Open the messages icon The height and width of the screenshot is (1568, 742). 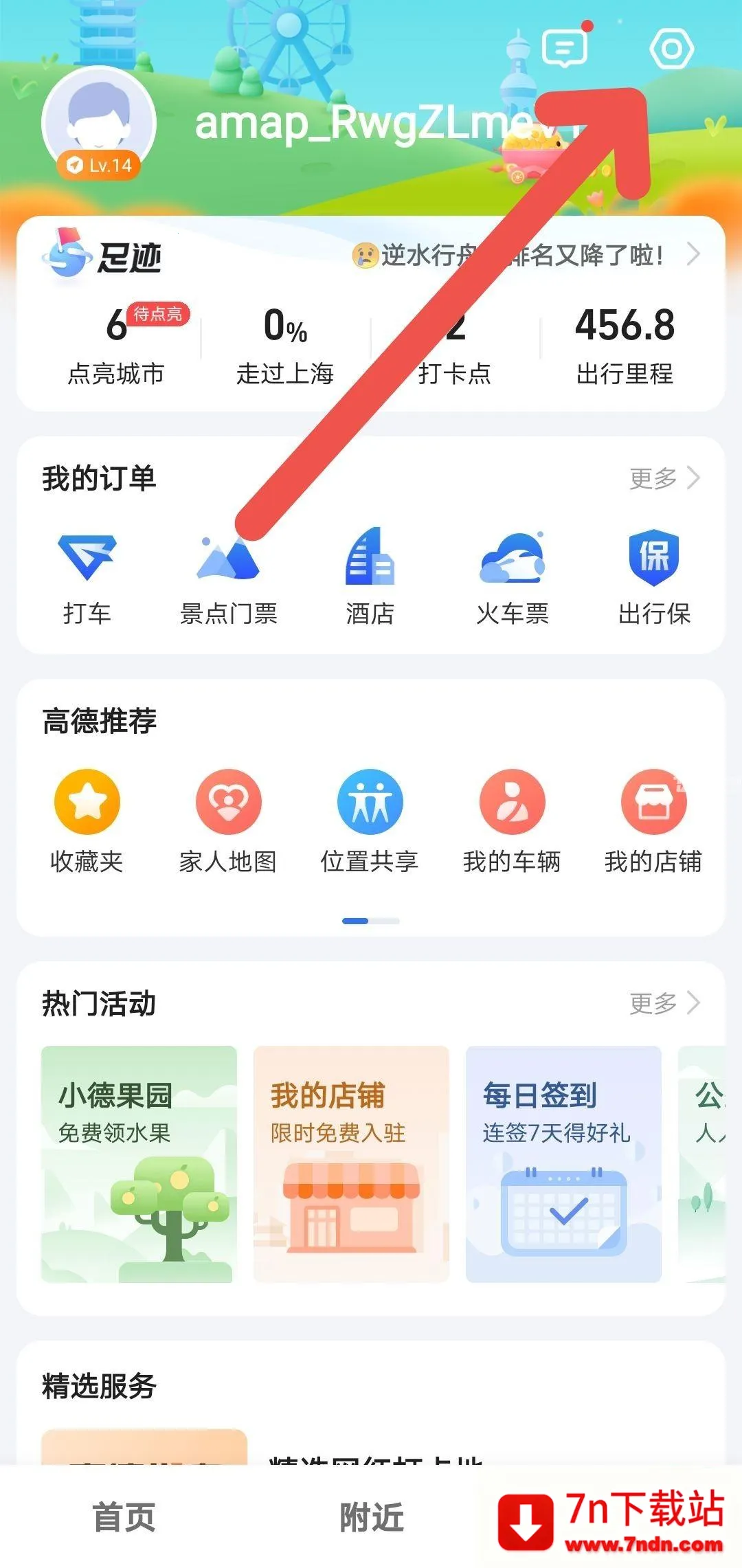click(565, 47)
